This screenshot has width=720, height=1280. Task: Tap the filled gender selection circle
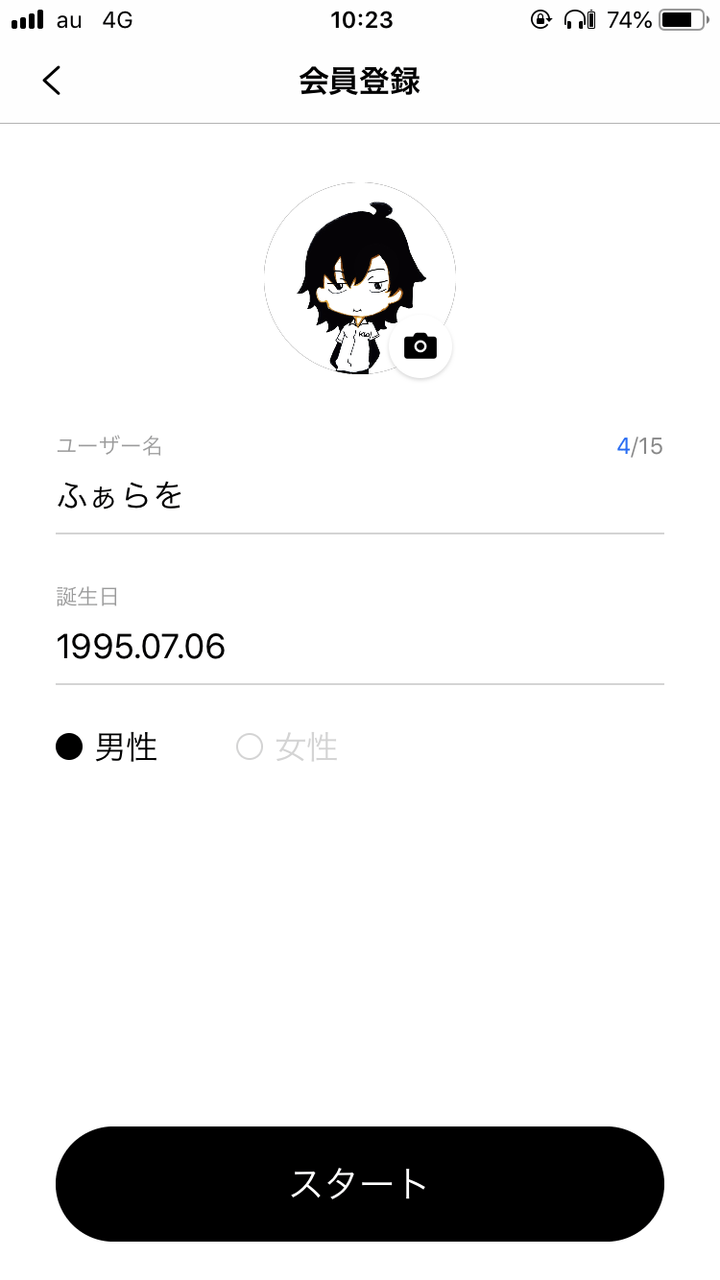point(67,747)
